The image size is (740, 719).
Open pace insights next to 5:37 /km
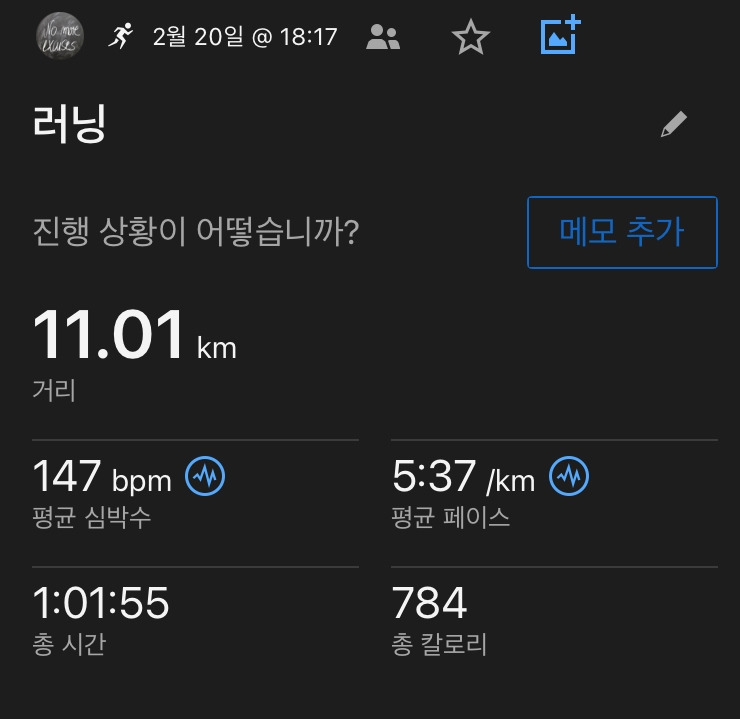tap(570, 477)
